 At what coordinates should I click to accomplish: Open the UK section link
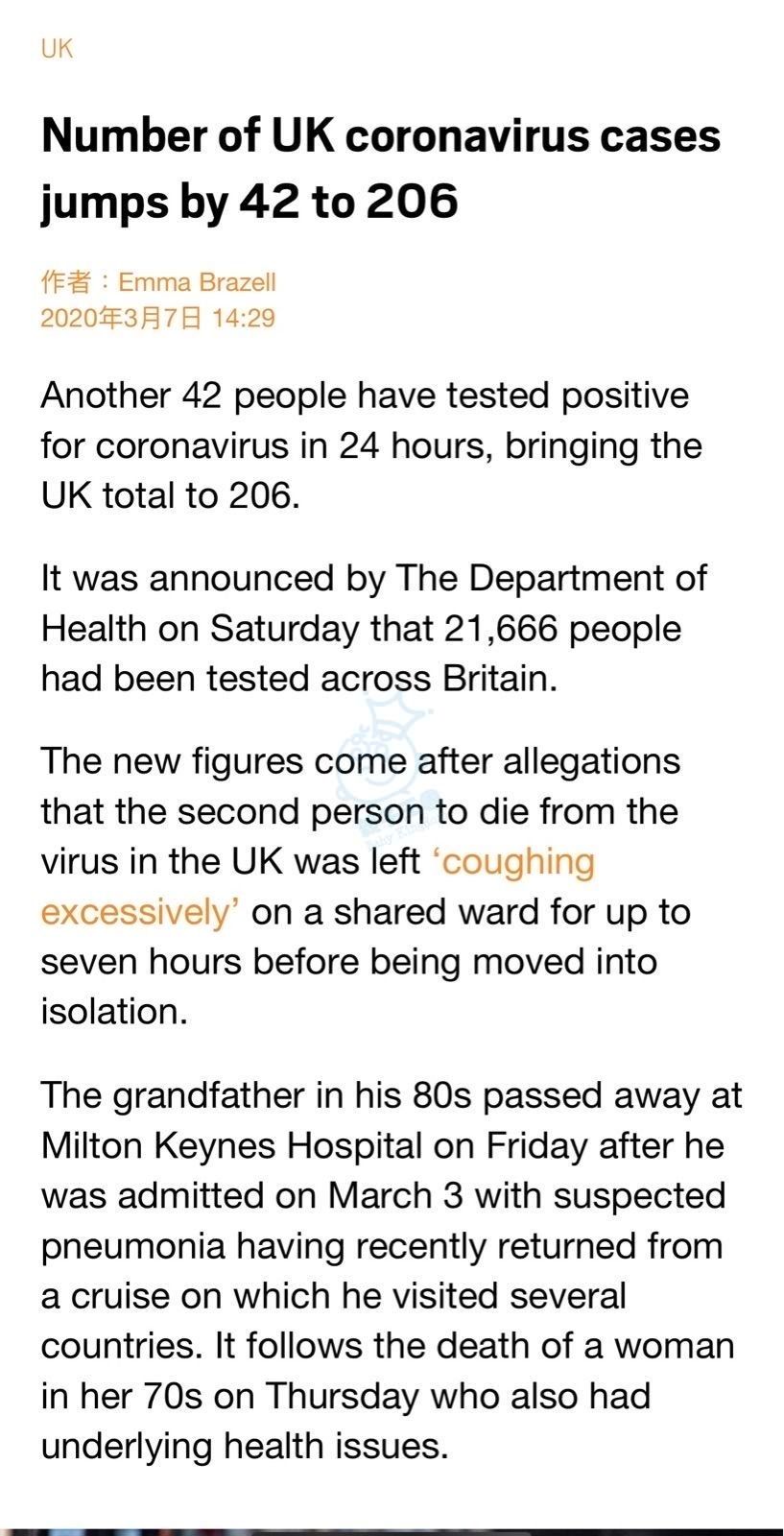pyautogui.click(x=57, y=48)
